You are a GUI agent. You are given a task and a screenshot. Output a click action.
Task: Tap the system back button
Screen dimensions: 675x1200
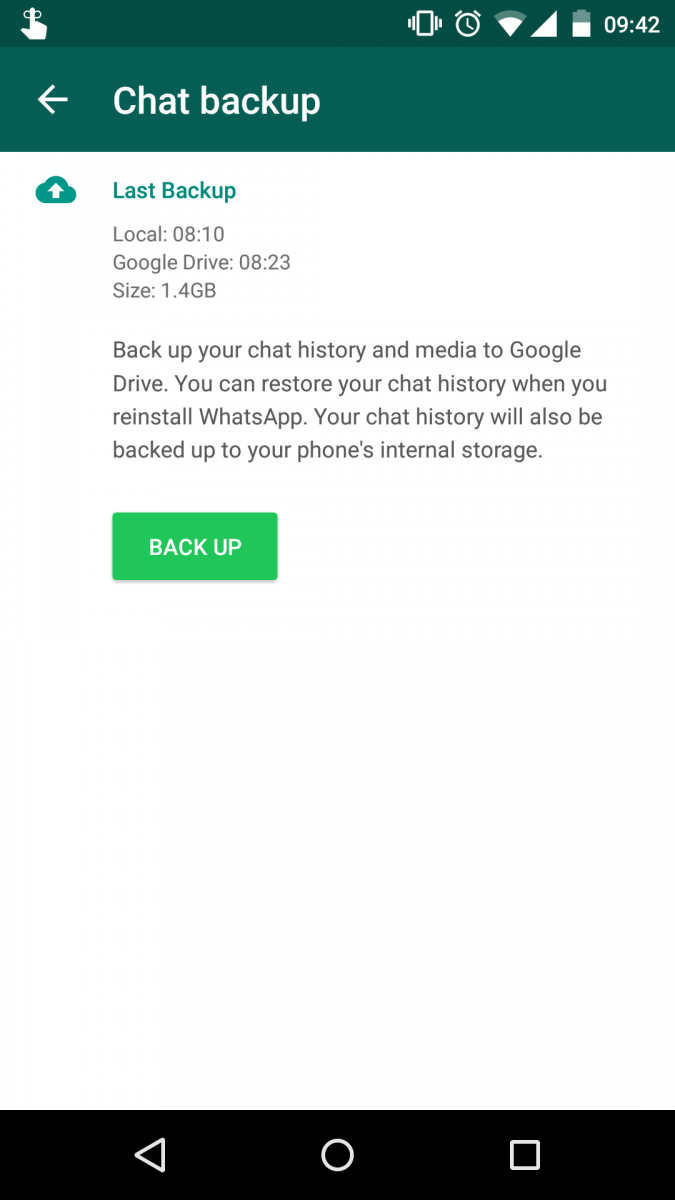tap(150, 1155)
